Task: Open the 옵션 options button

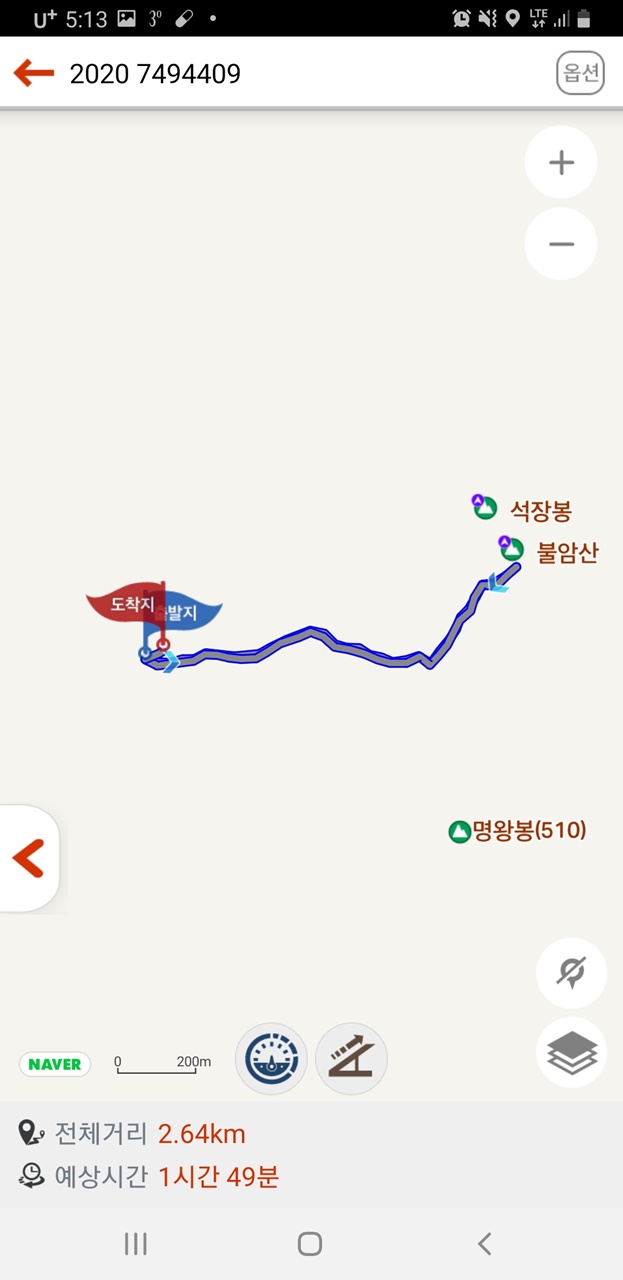Action: click(581, 73)
